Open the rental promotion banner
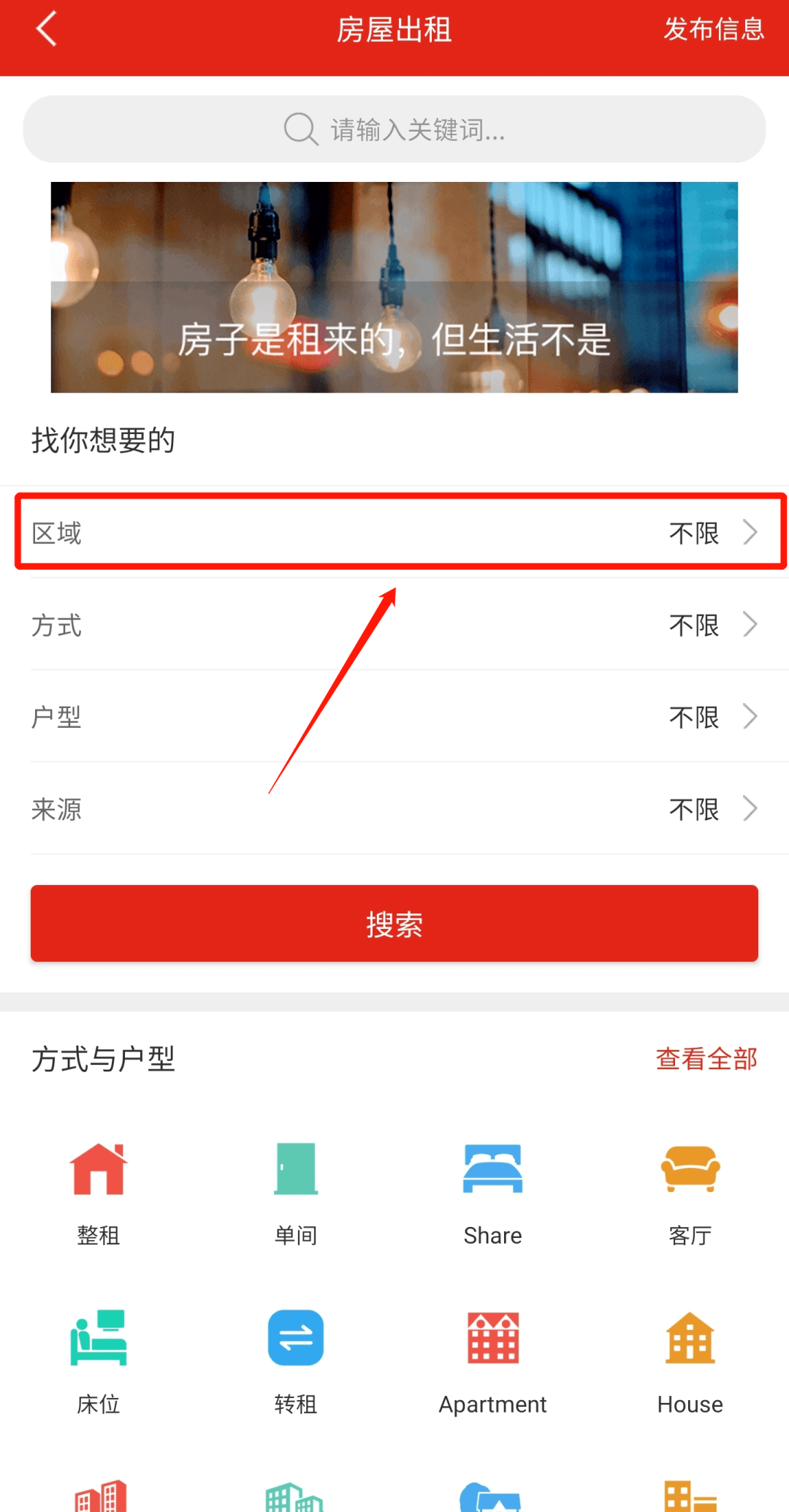Screen dimensions: 789x1512 point(394,287)
